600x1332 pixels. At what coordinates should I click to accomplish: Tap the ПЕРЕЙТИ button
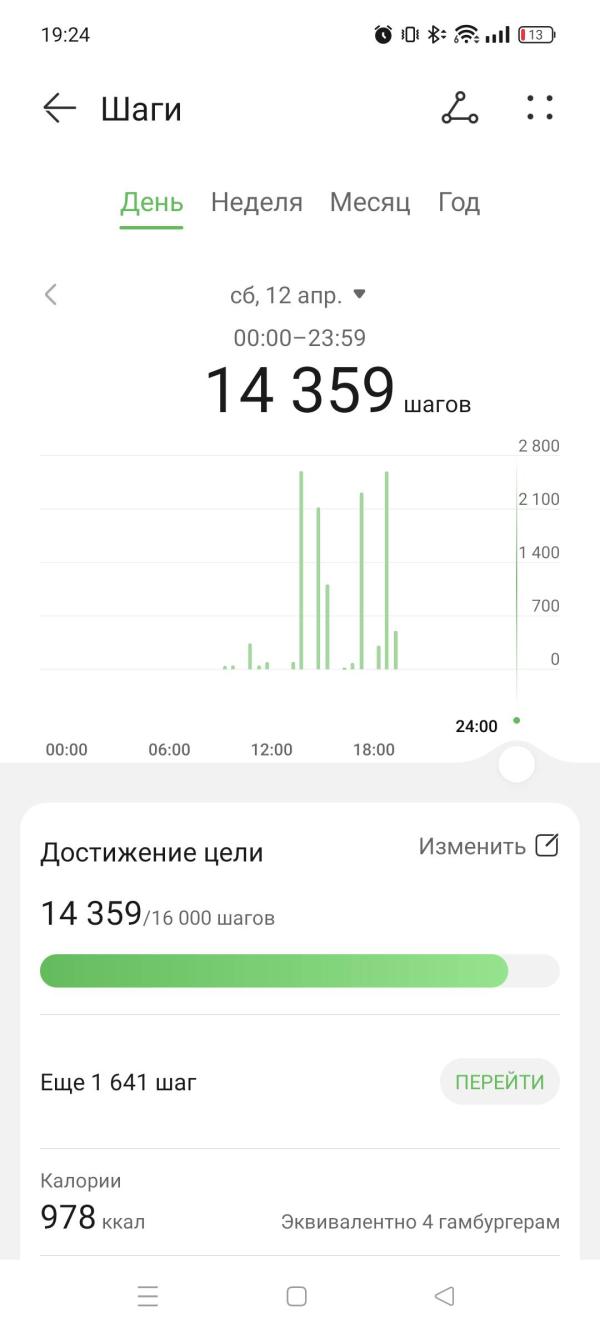(x=499, y=1082)
